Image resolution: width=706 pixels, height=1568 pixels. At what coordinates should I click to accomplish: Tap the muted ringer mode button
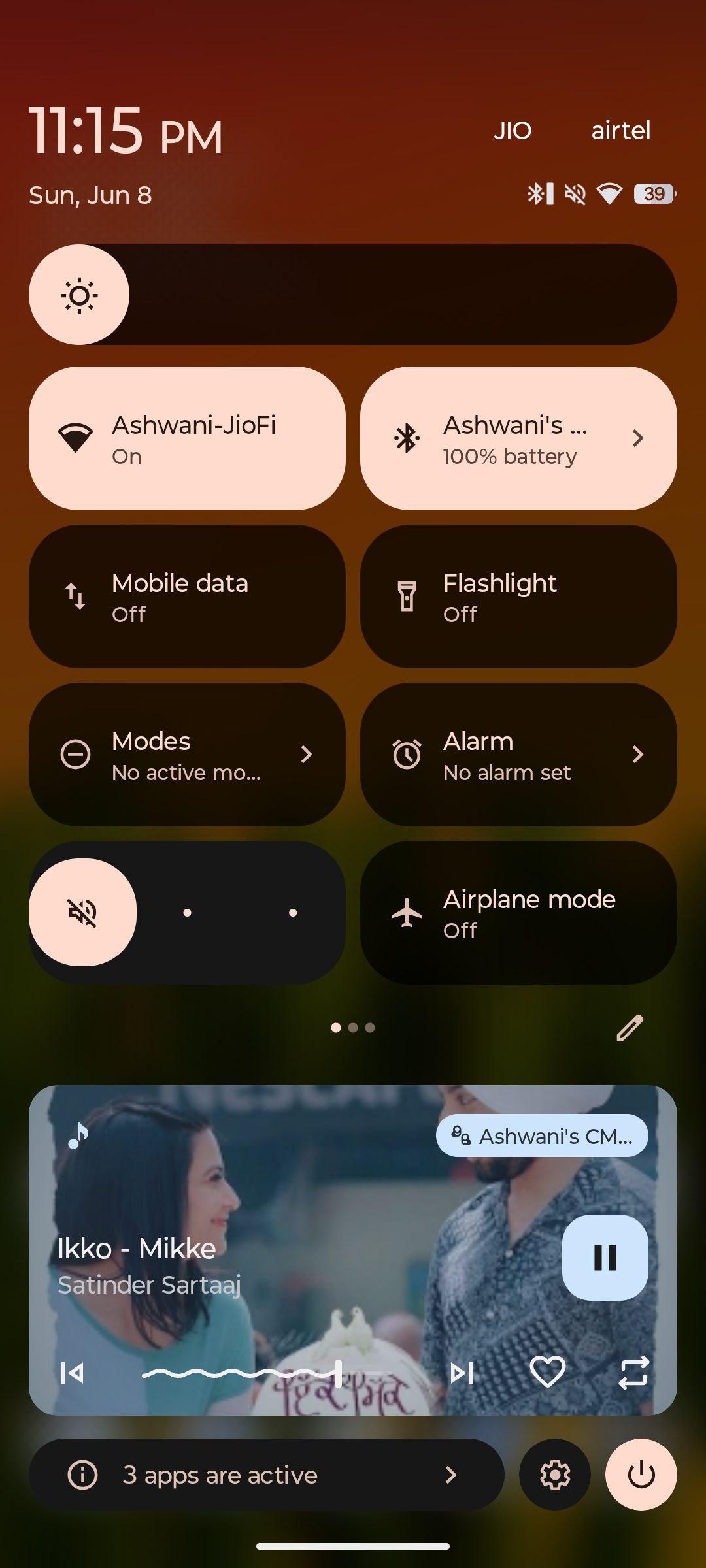tap(83, 913)
